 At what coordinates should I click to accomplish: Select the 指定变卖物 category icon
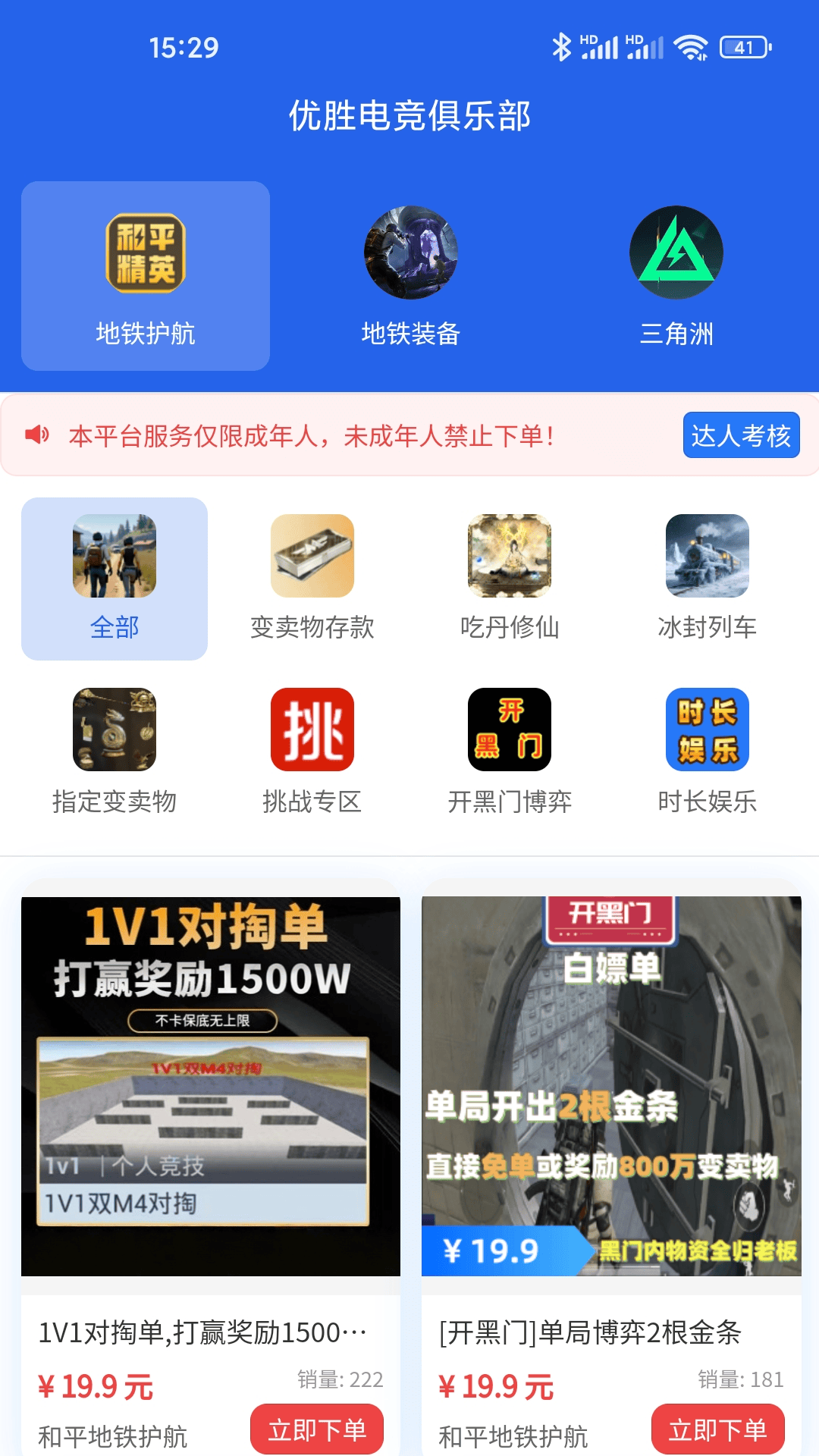click(114, 730)
